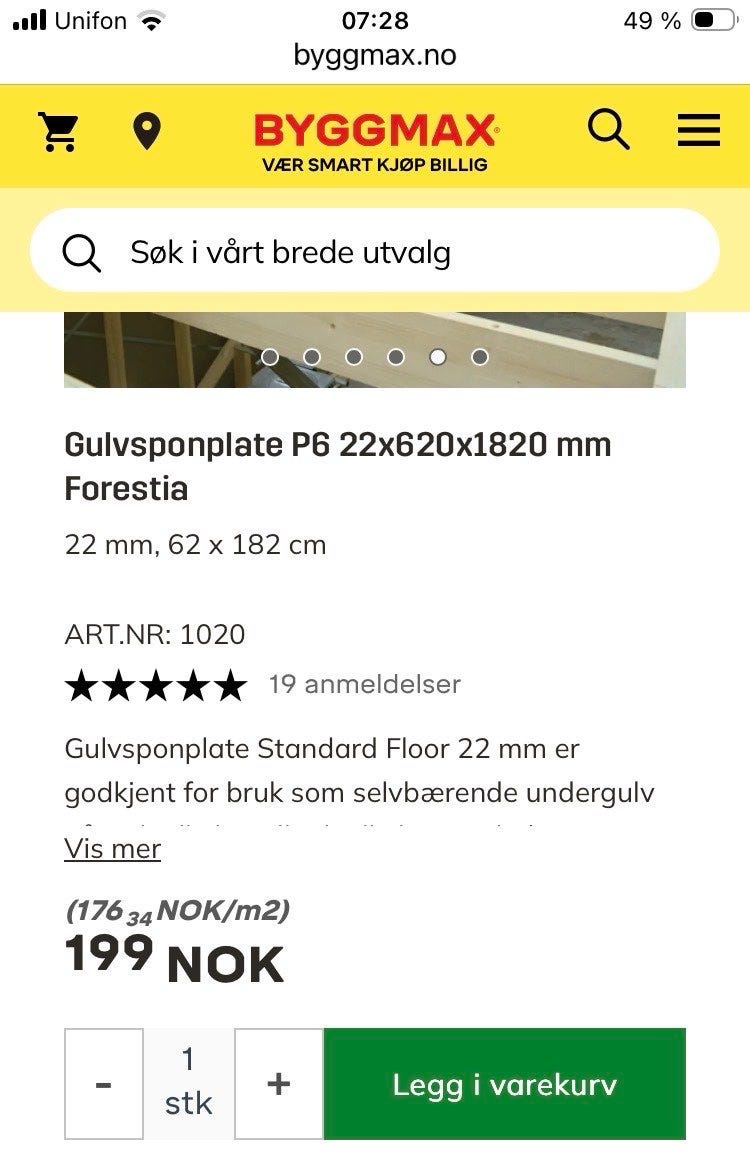The image size is (750, 1170).
Task: Select the store locator pin icon
Action: (x=147, y=130)
